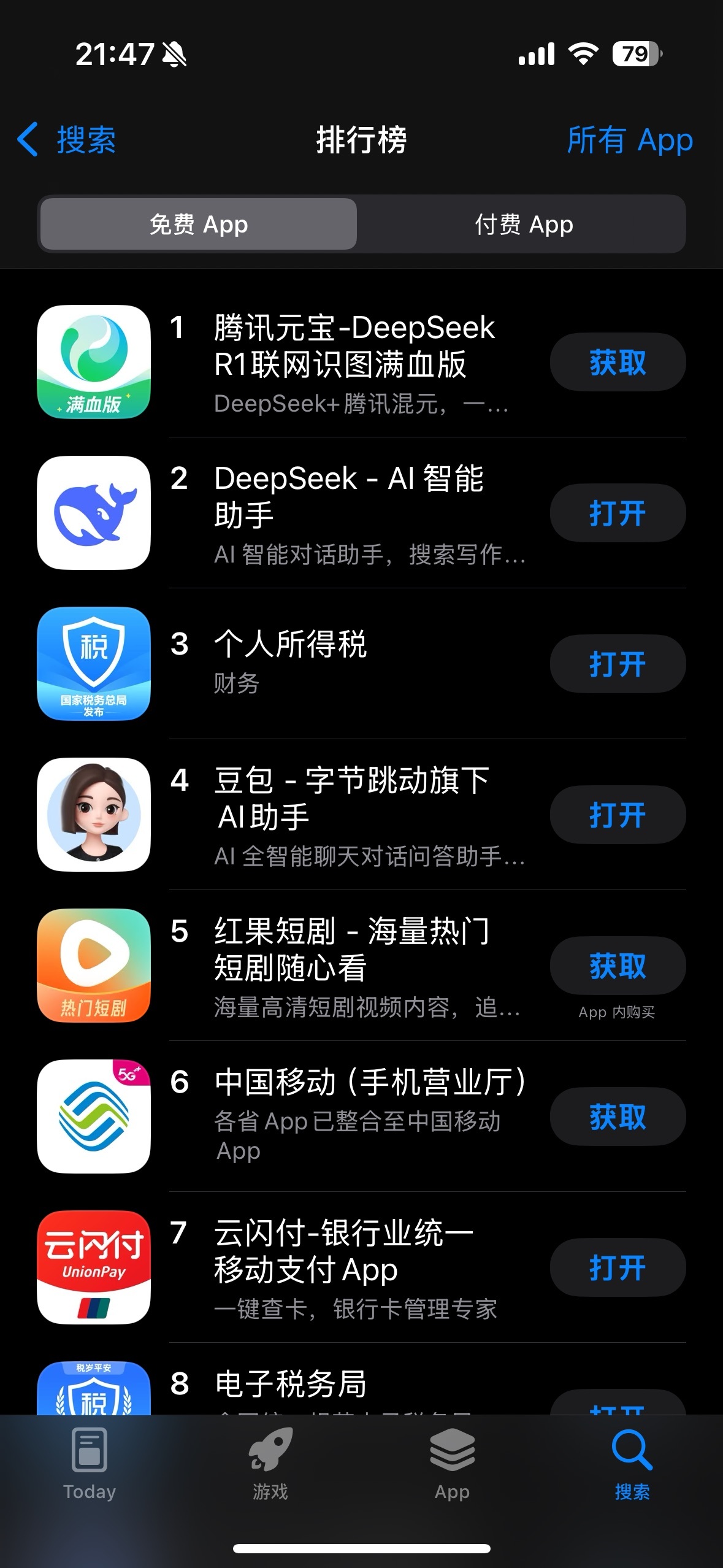Switch to the 付费 App tab
The image size is (723, 1568).
(524, 225)
